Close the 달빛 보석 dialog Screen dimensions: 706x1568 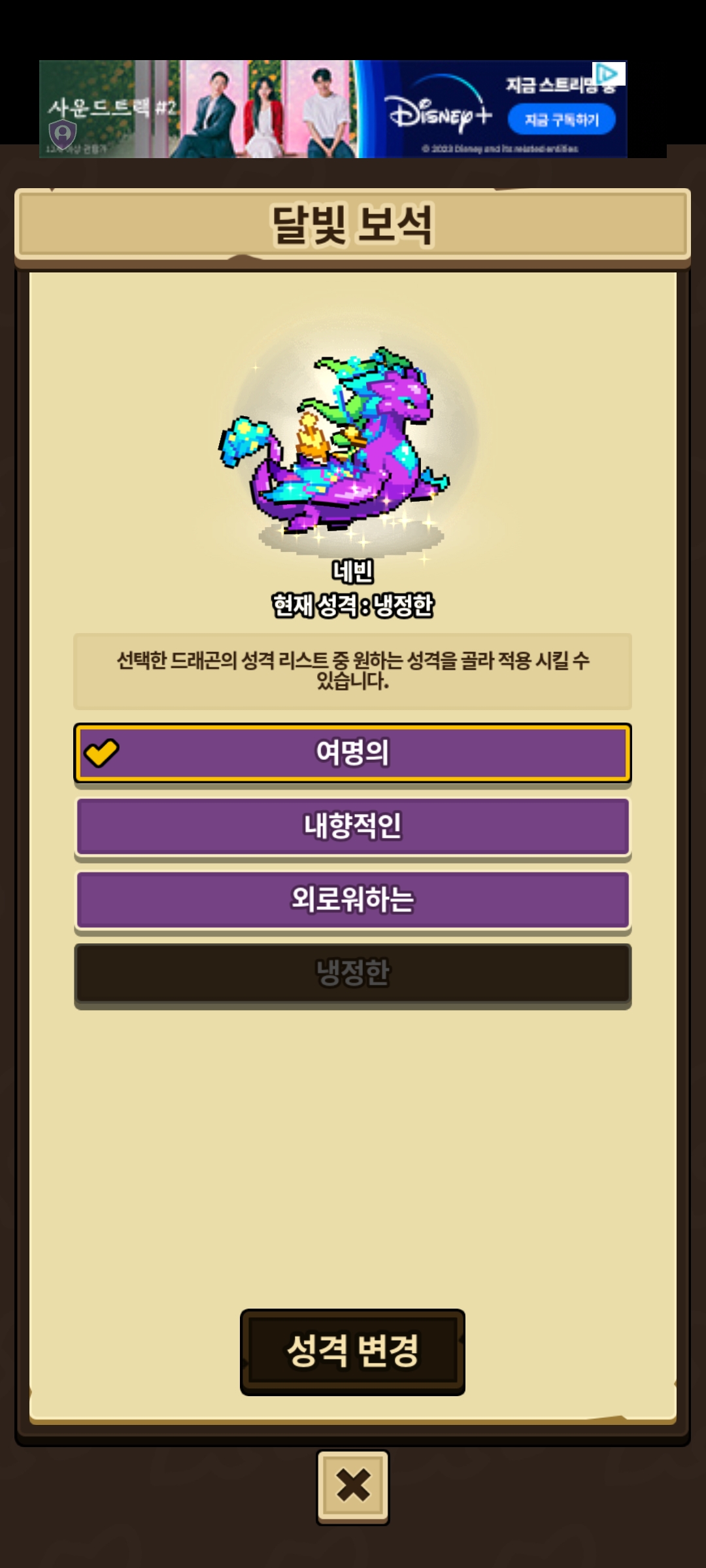(352, 1486)
